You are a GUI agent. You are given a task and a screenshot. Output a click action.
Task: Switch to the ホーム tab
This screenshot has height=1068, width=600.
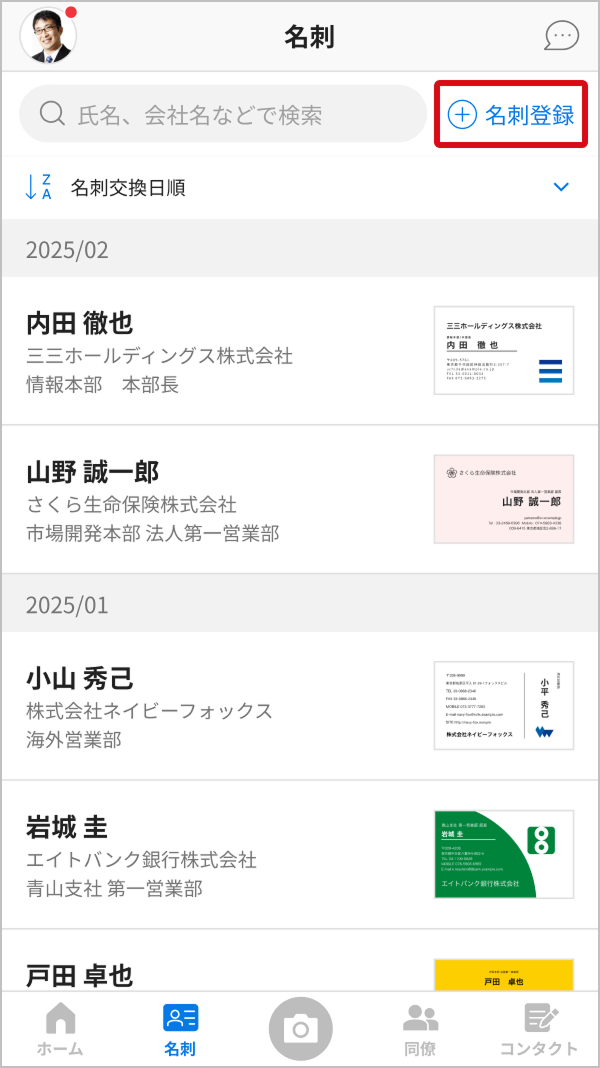point(60,1029)
